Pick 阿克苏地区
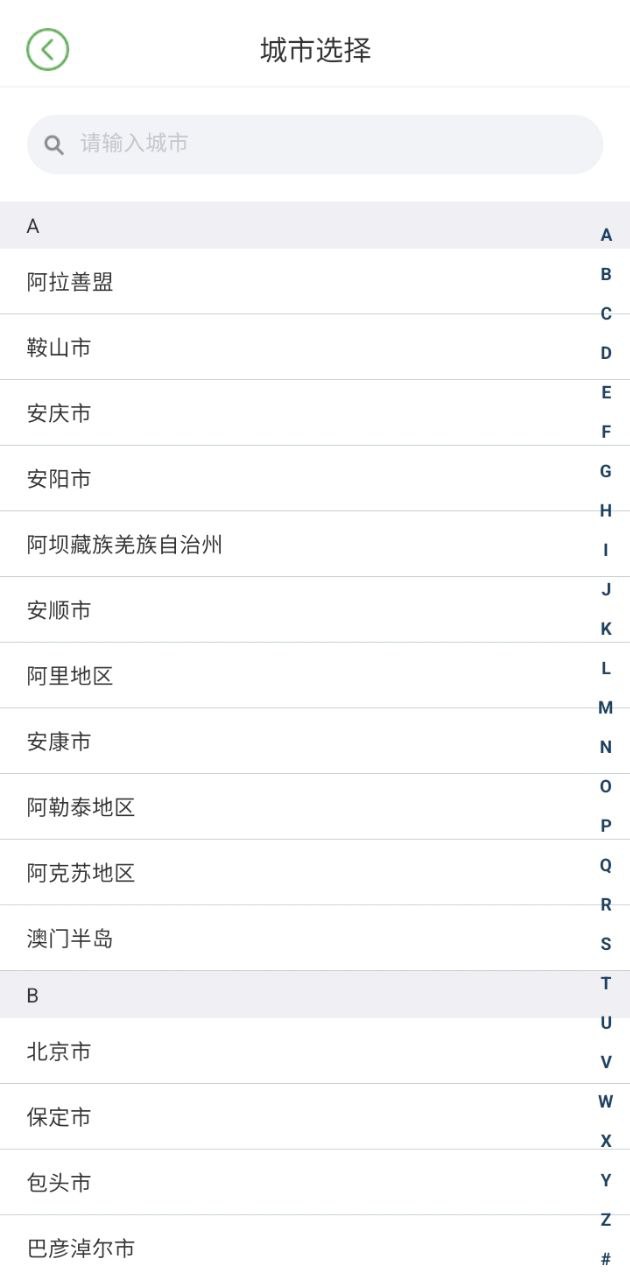Image resolution: width=630 pixels, height=1280 pixels. pos(315,873)
